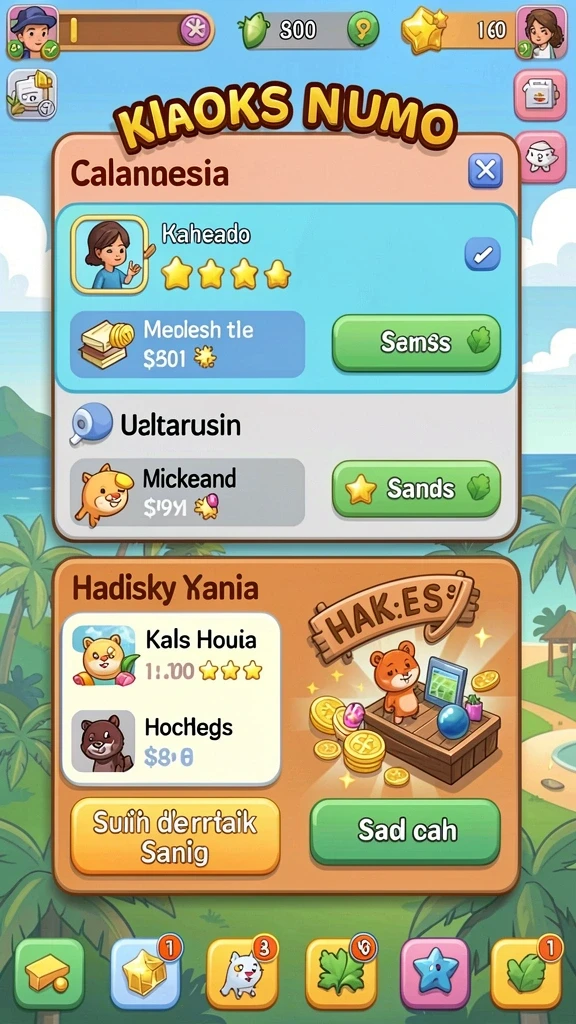
Task: Tap the Sad cah button
Action: tap(405, 831)
